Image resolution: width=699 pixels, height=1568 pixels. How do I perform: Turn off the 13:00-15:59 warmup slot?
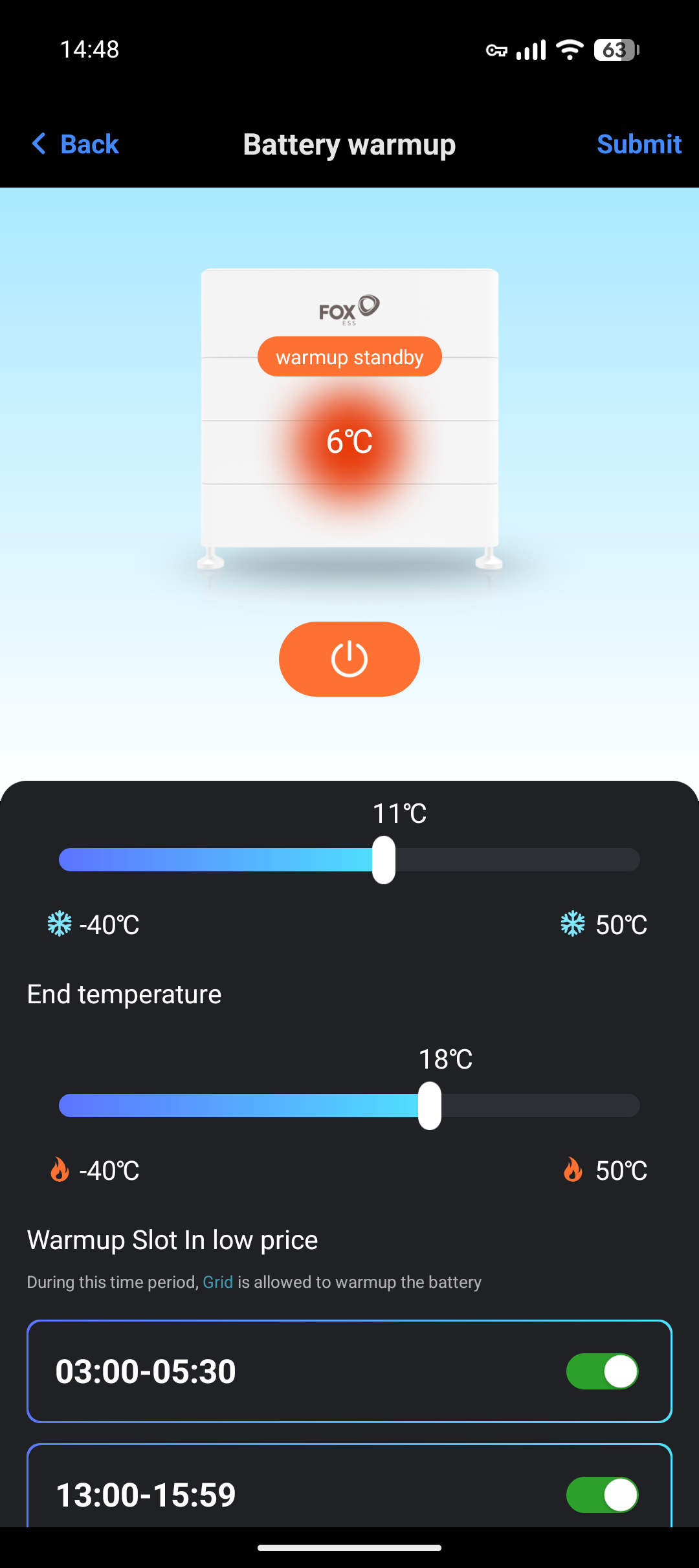coord(602,1494)
